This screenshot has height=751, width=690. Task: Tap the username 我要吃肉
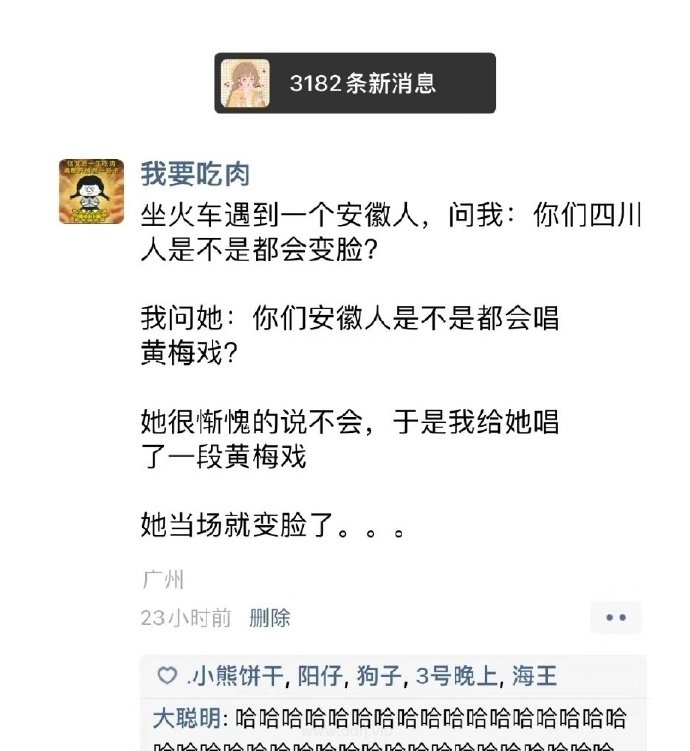click(194, 173)
